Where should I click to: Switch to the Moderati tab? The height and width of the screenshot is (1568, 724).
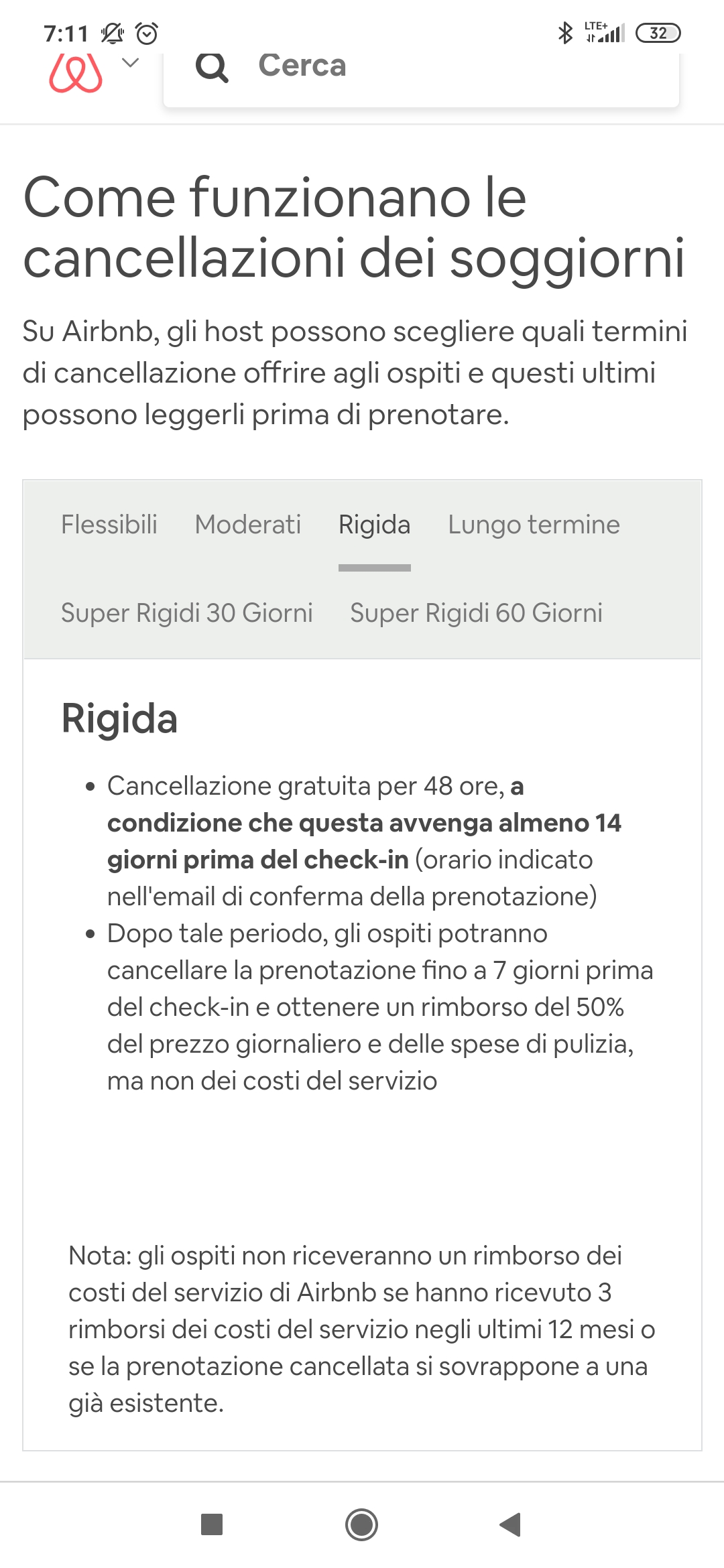[x=248, y=525]
